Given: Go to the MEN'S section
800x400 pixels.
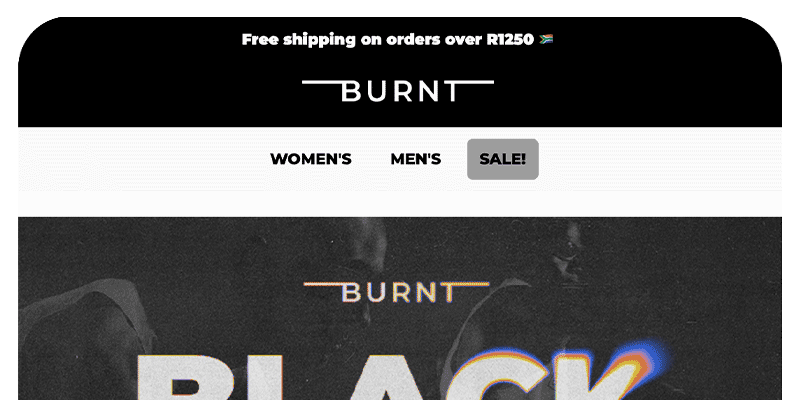Looking at the screenshot, I should pyautogui.click(x=416, y=159).
